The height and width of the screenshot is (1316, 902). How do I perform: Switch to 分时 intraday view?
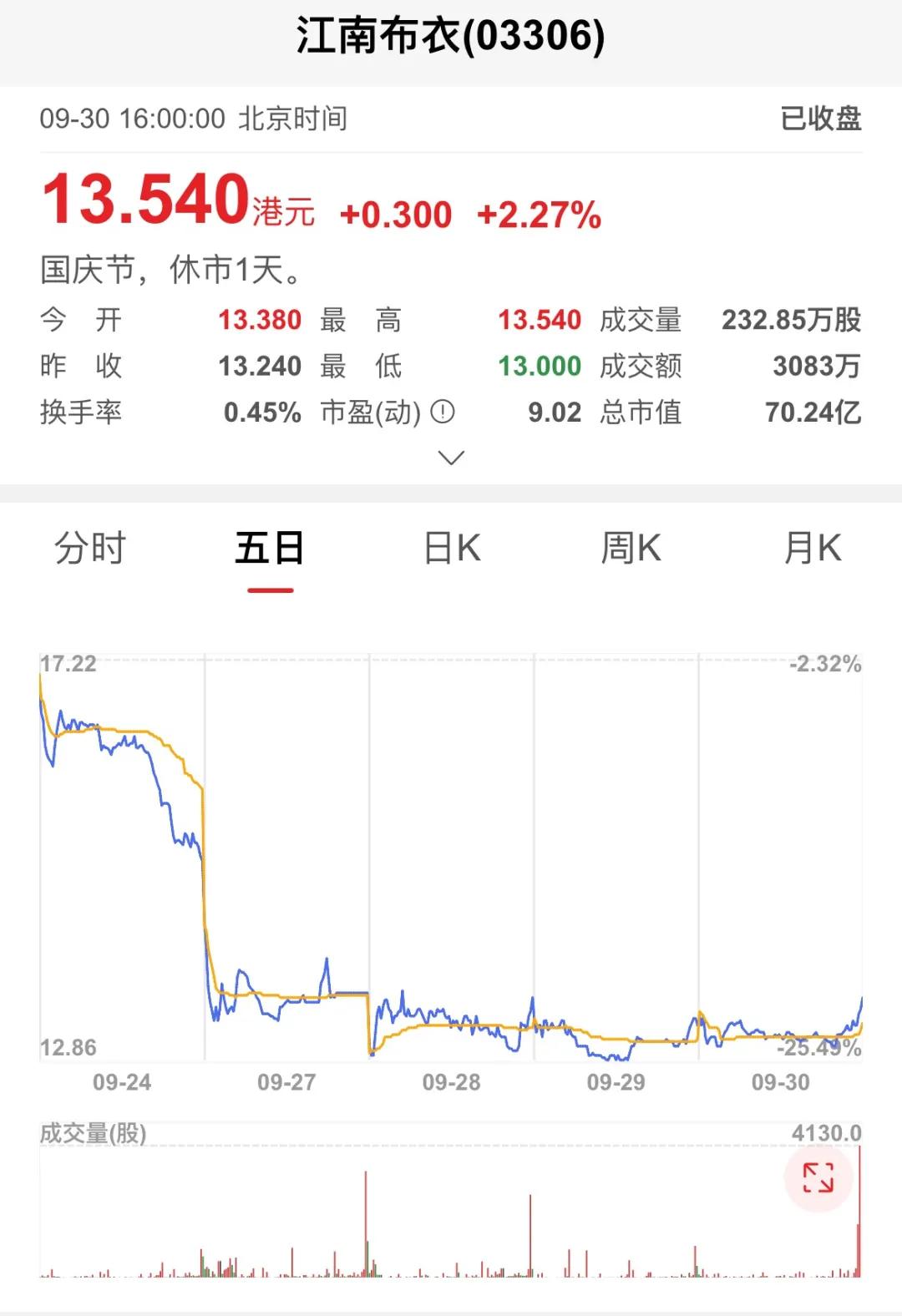(89, 549)
